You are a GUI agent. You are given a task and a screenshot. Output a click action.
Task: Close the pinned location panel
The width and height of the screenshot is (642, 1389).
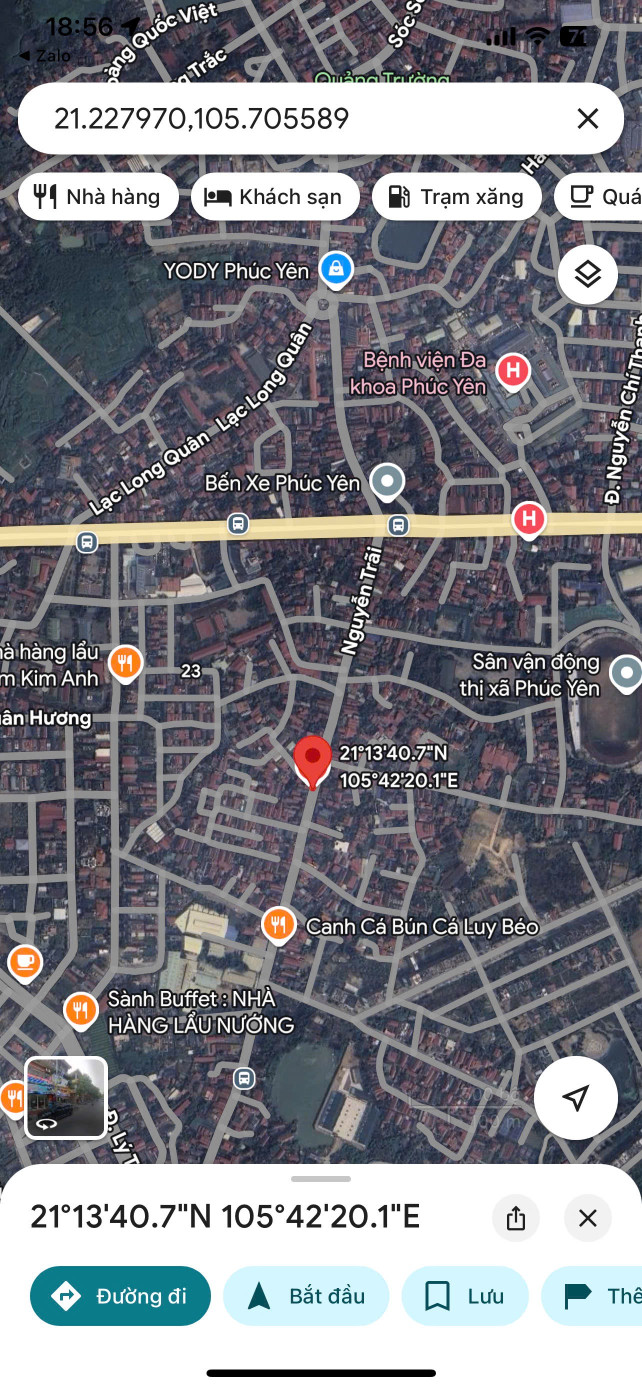click(588, 1218)
